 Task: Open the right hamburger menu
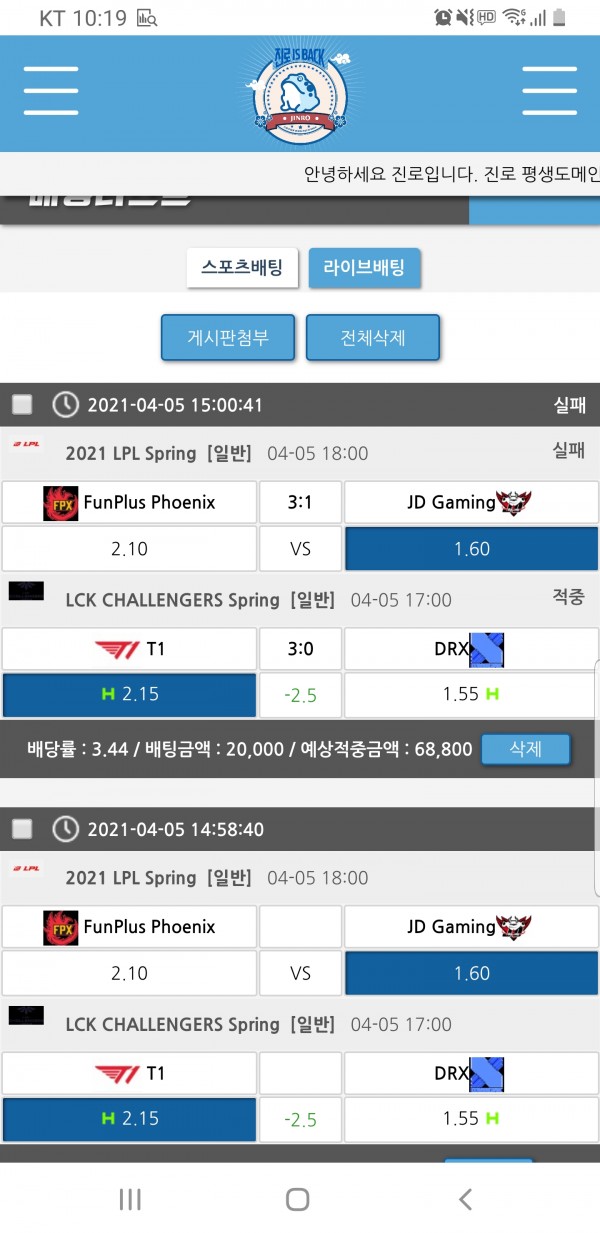(549, 92)
